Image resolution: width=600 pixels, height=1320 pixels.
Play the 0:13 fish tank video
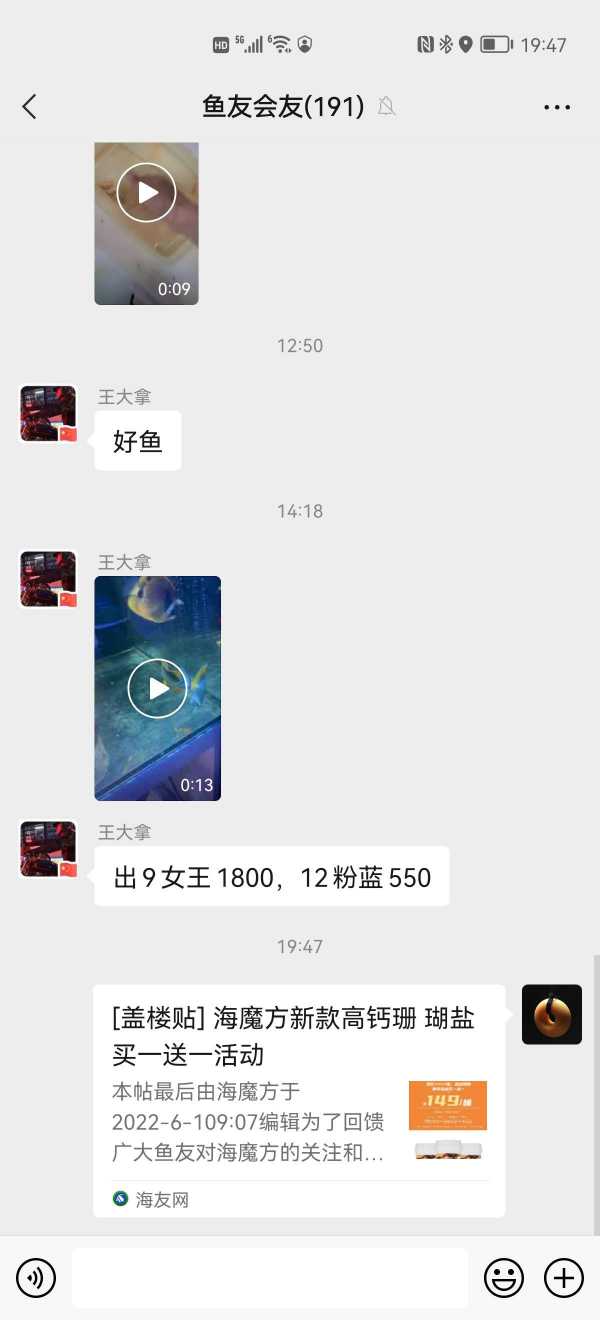[158, 688]
